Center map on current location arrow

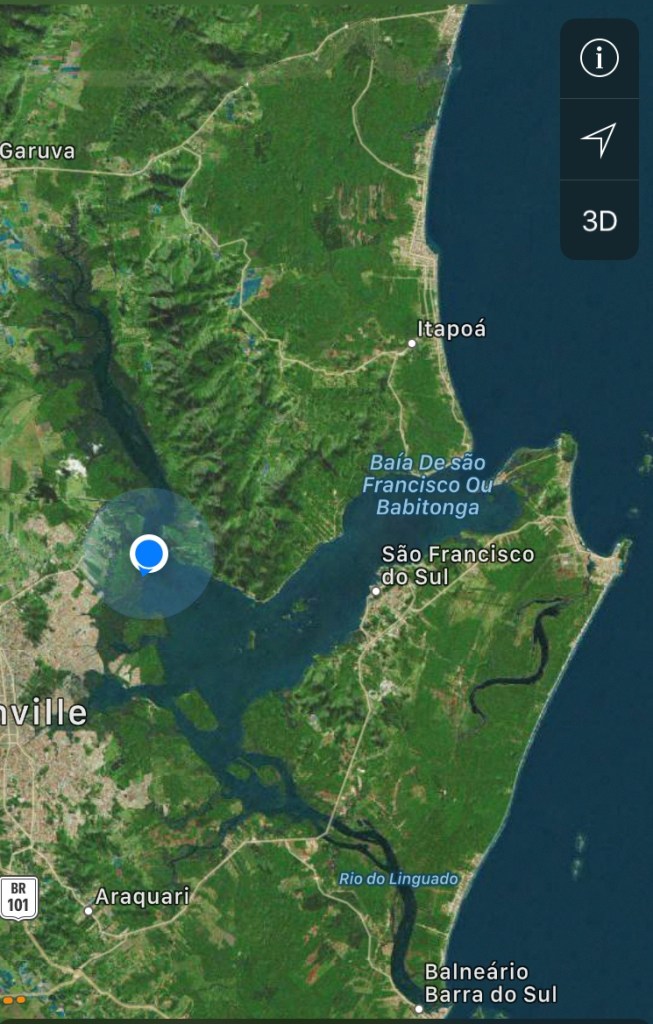599,140
